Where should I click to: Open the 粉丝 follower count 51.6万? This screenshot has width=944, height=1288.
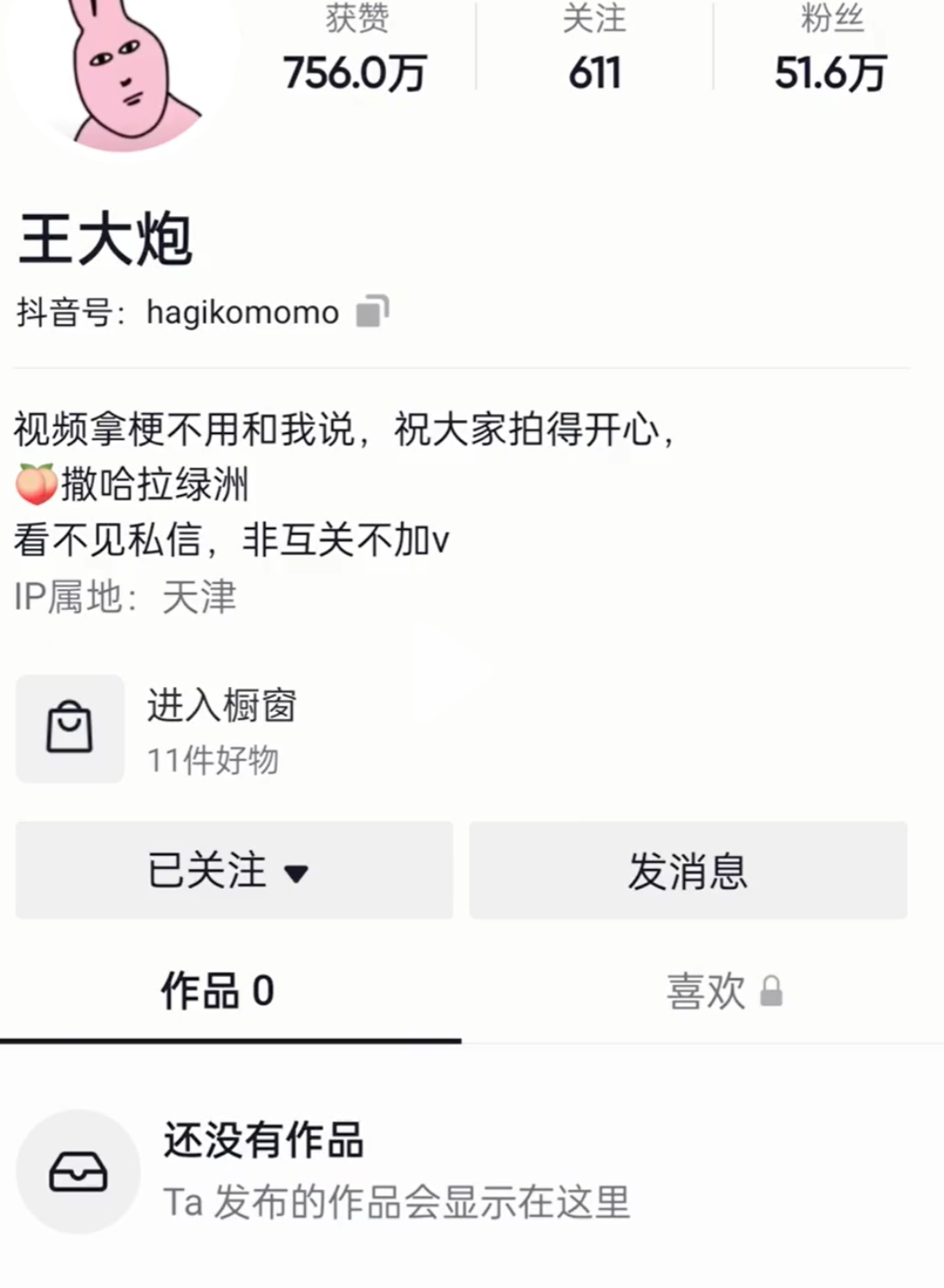click(833, 73)
